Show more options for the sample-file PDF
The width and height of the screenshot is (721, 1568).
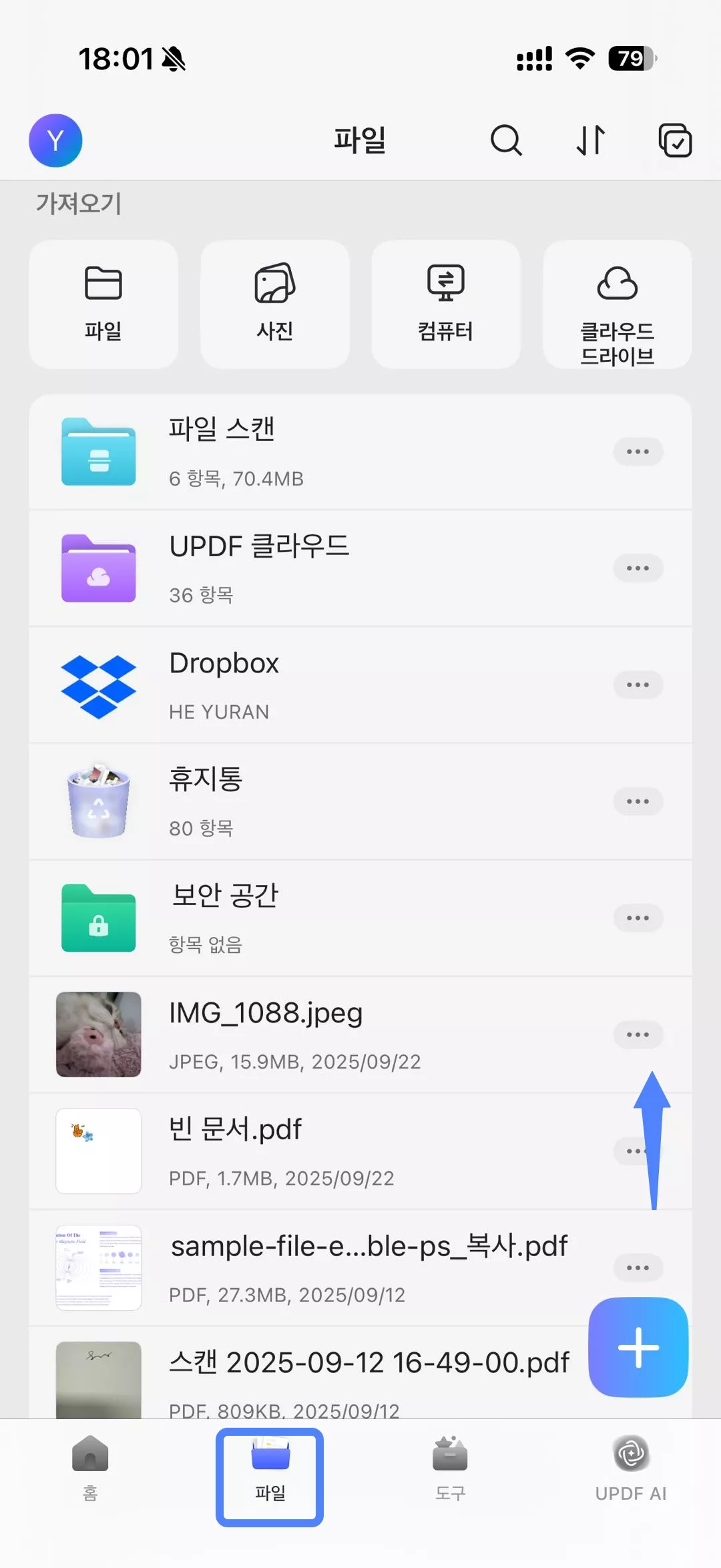click(638, 1267)
